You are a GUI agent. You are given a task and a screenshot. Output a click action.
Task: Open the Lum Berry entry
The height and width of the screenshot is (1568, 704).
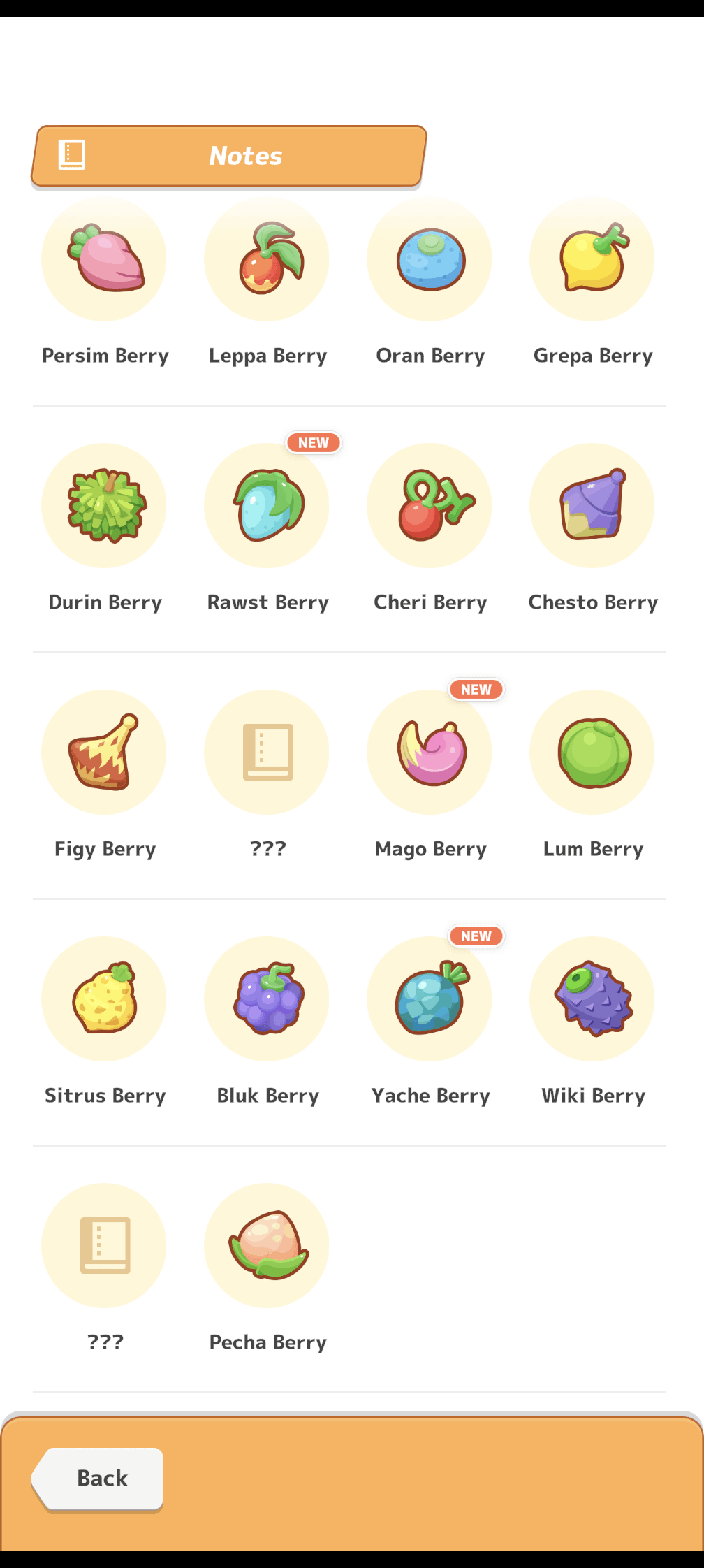click(592, 753)
